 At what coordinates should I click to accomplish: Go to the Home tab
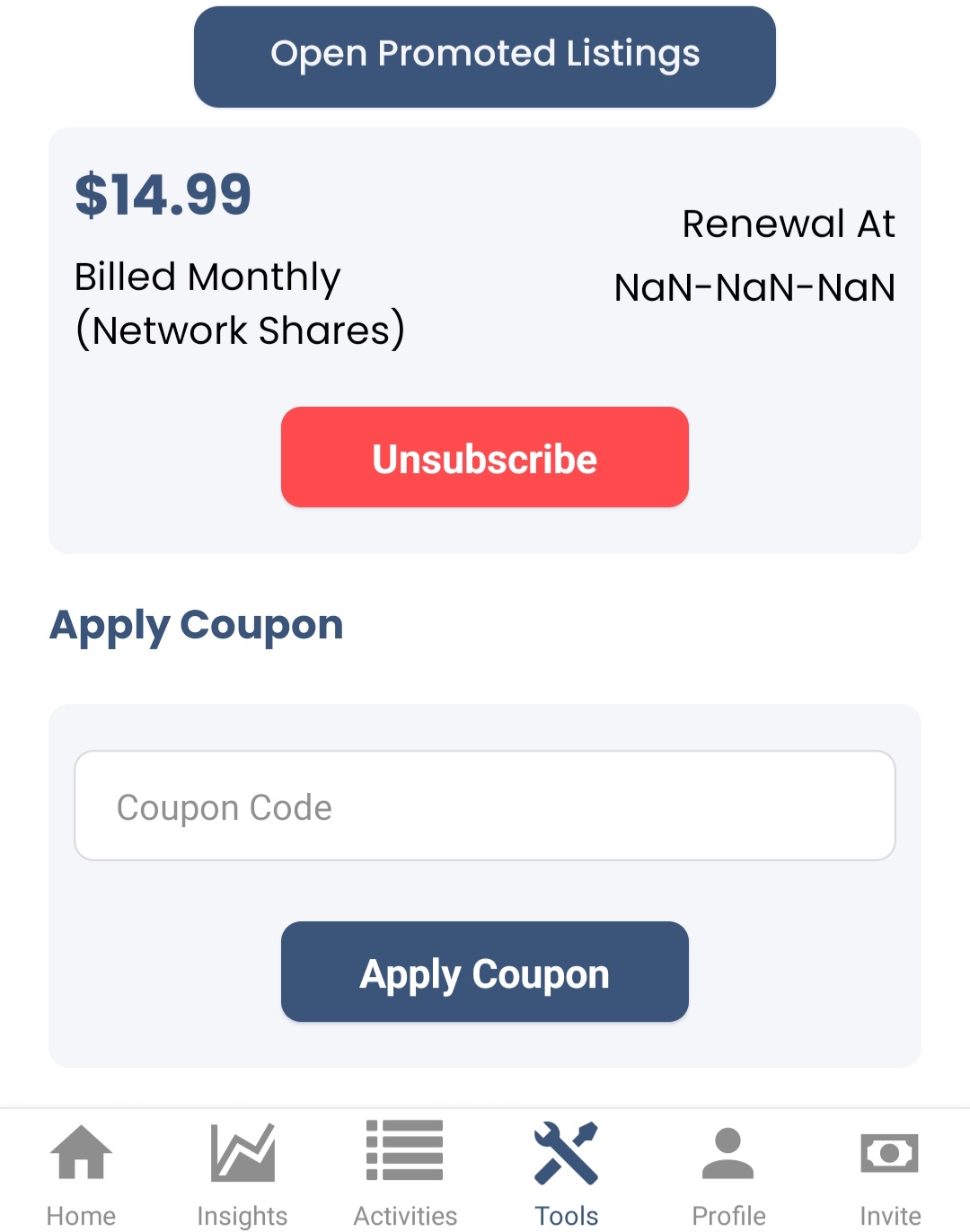coord(81,1173)
